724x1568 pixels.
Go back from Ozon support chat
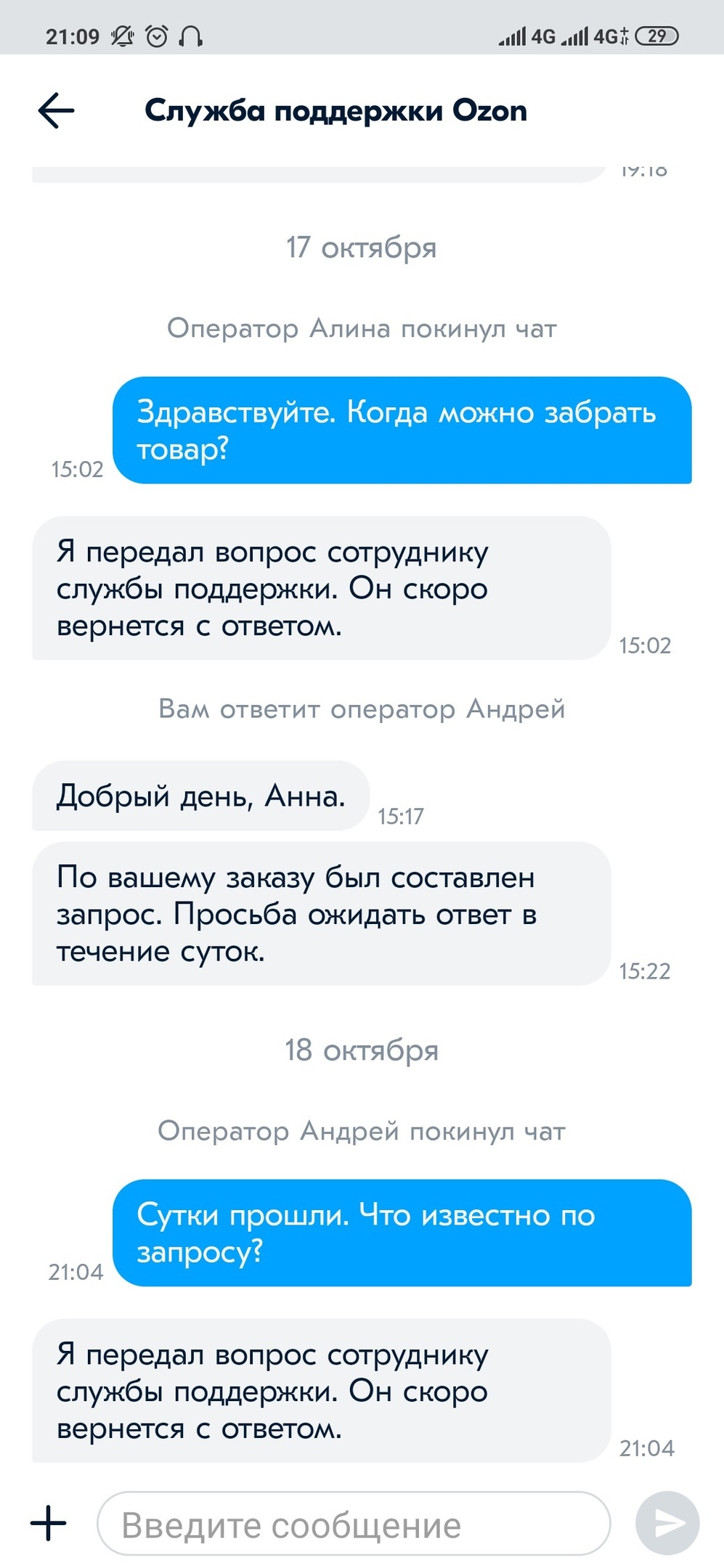(56, 111)
